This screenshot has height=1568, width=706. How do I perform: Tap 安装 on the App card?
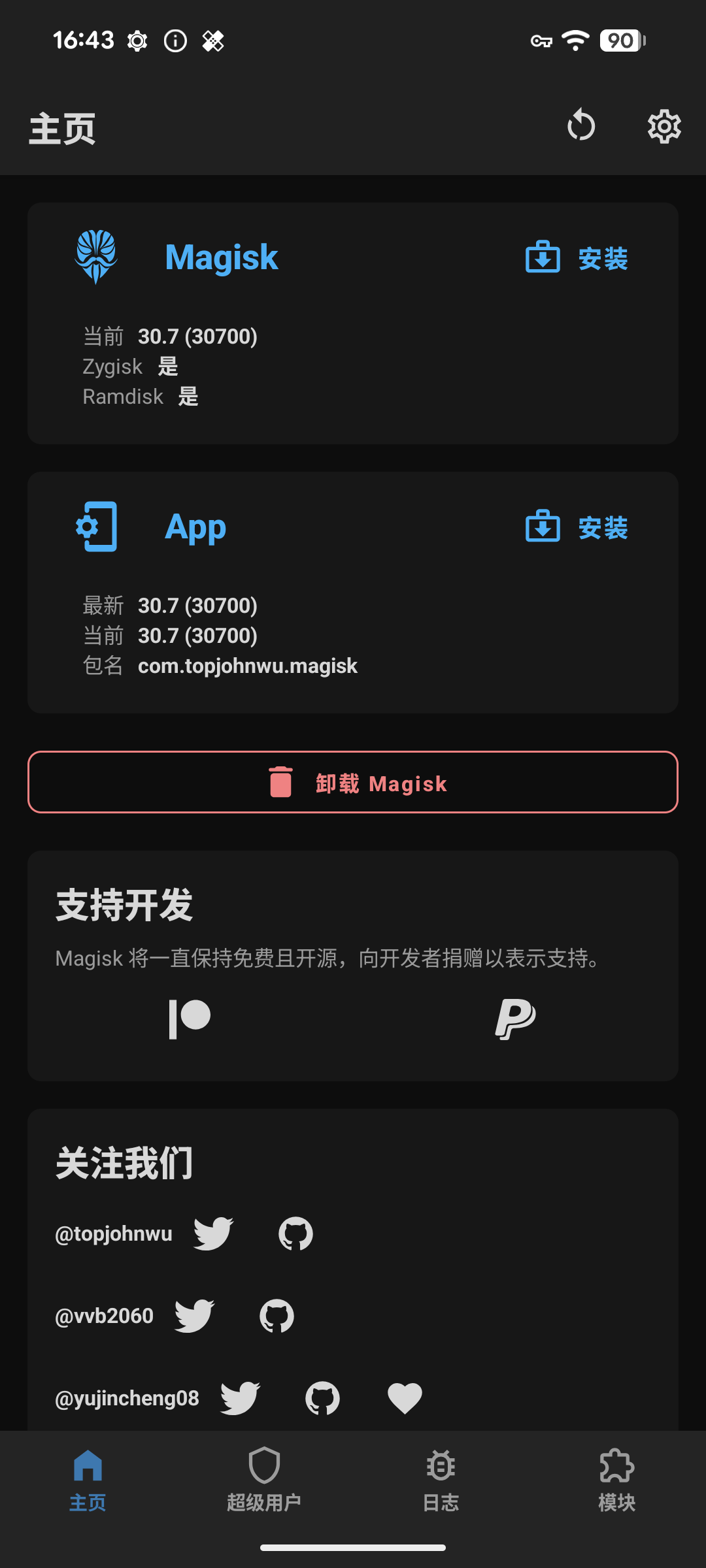[577, 527]
